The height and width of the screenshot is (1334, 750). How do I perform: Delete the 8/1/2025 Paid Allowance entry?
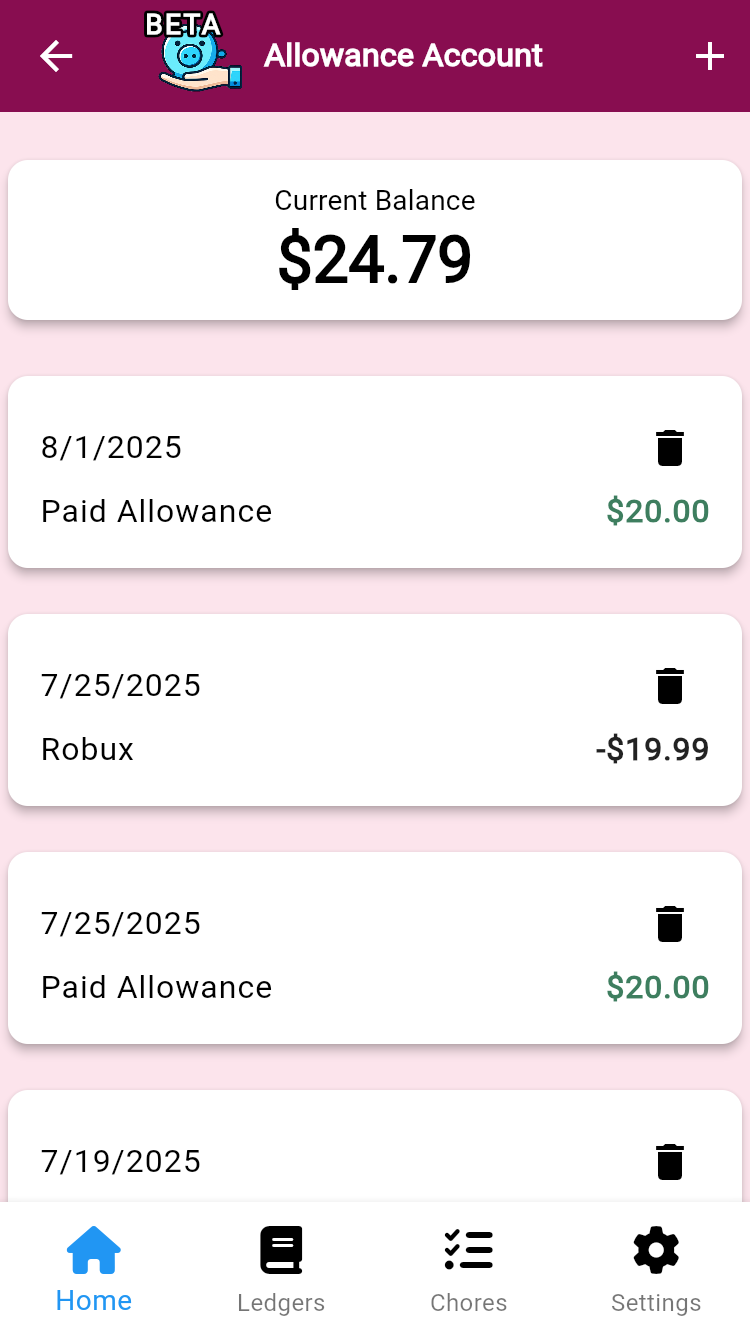point(669,447)
